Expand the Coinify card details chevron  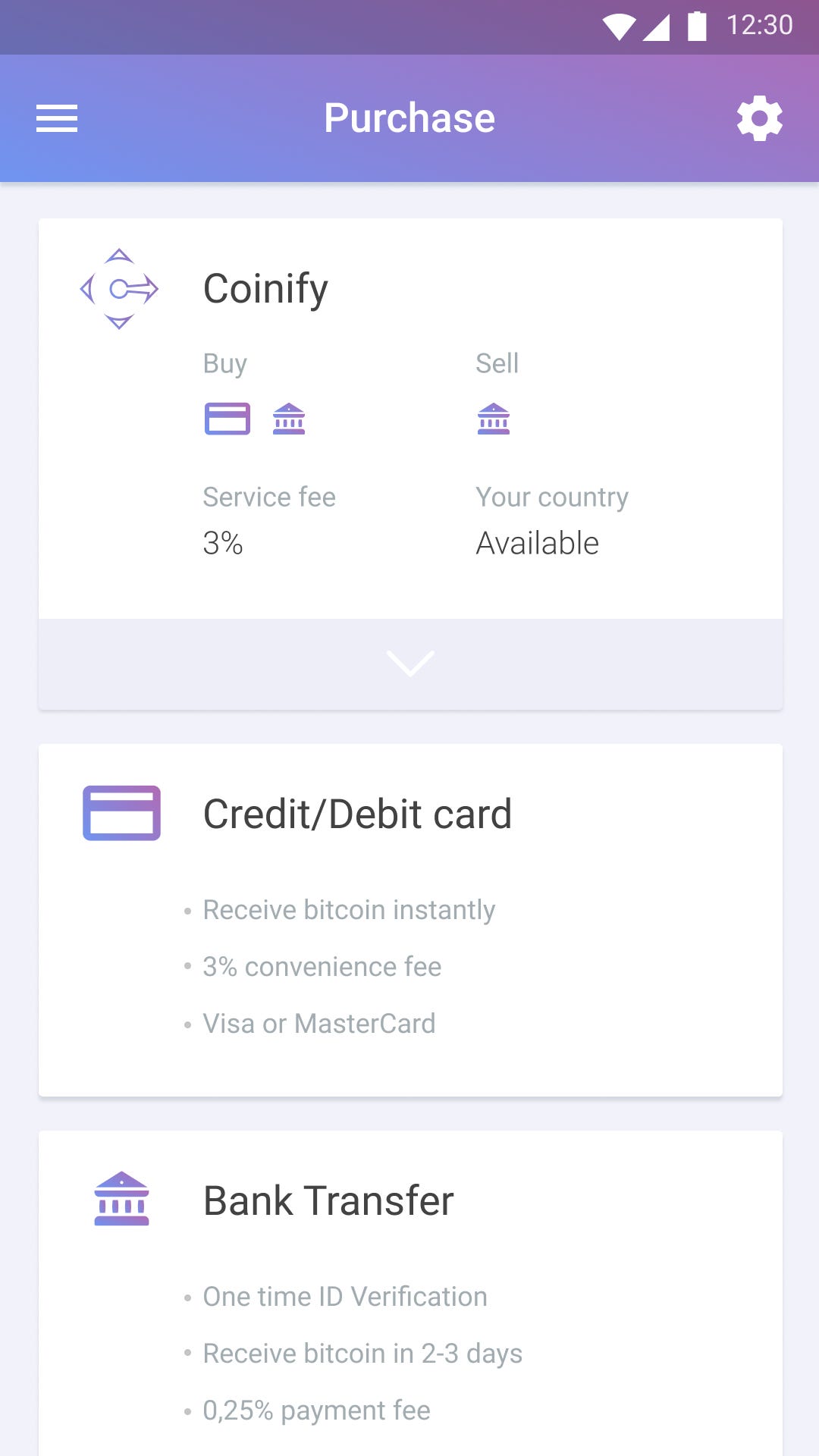(x=410, y=664)
